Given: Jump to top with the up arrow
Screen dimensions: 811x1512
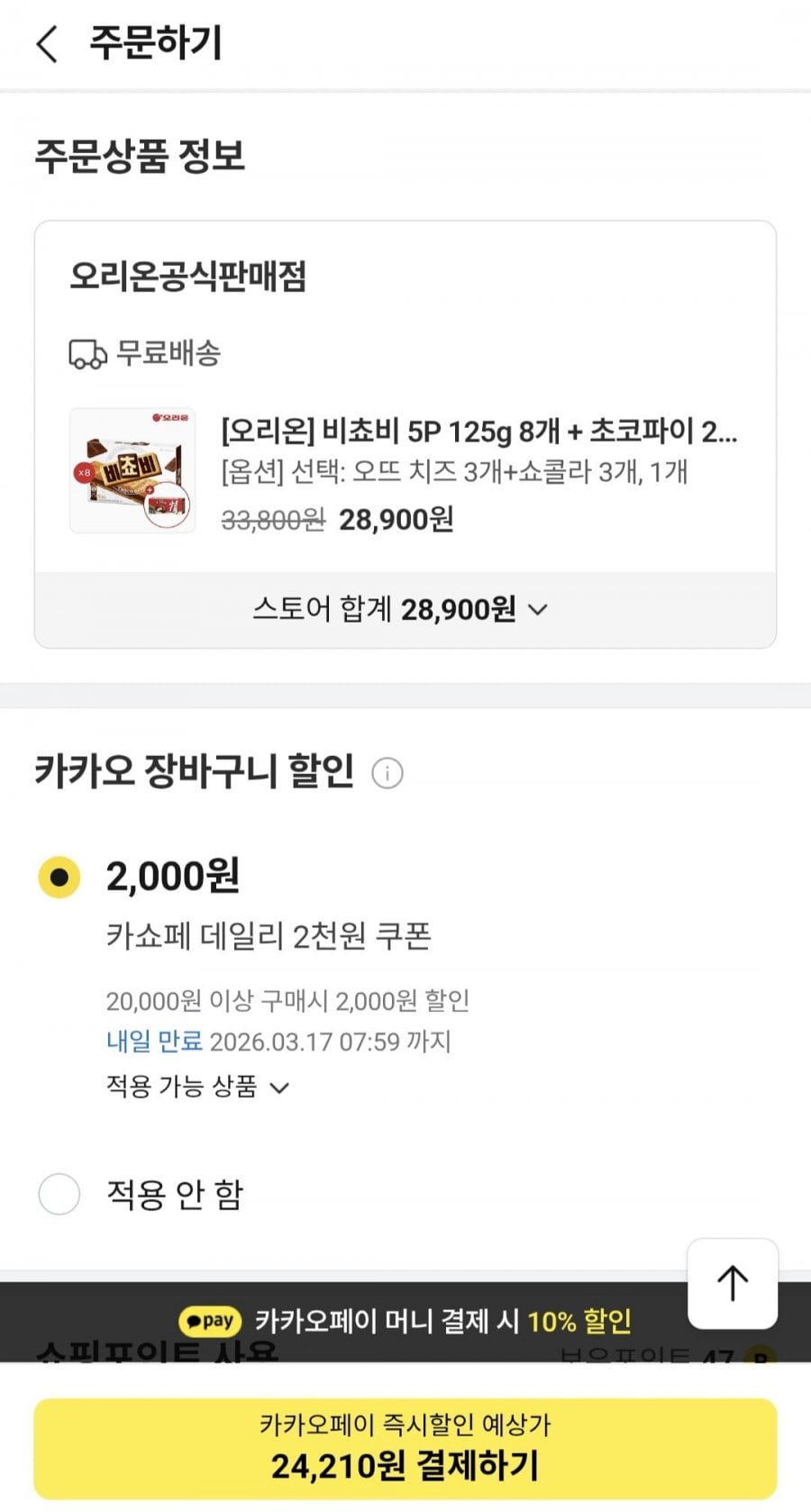Looking at the screenshot, I should pos(733,1283).
